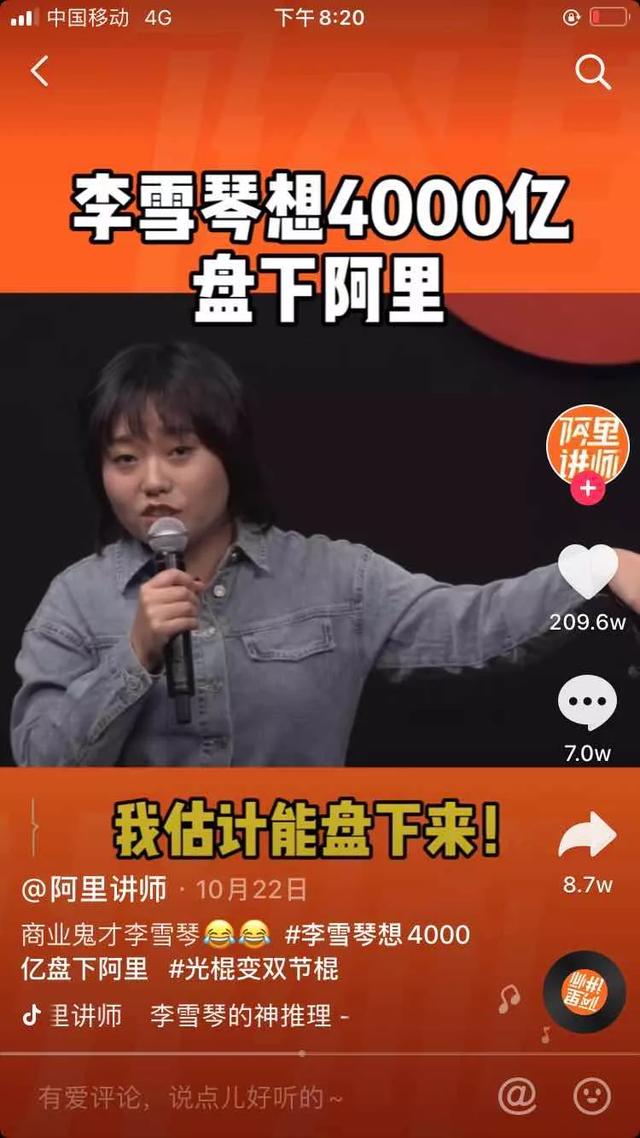640x1138 pixels.
Task: Open the comments bubble showing 7.0w
Action: (x=587, y=704)
